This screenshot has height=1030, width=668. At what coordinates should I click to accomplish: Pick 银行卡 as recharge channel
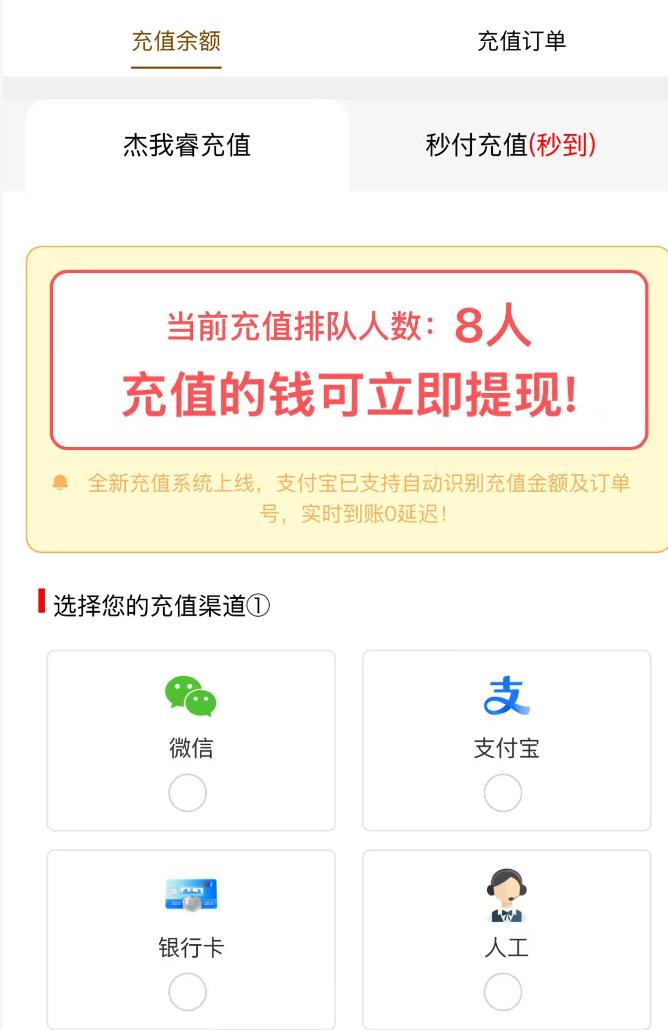pos(189,992)
